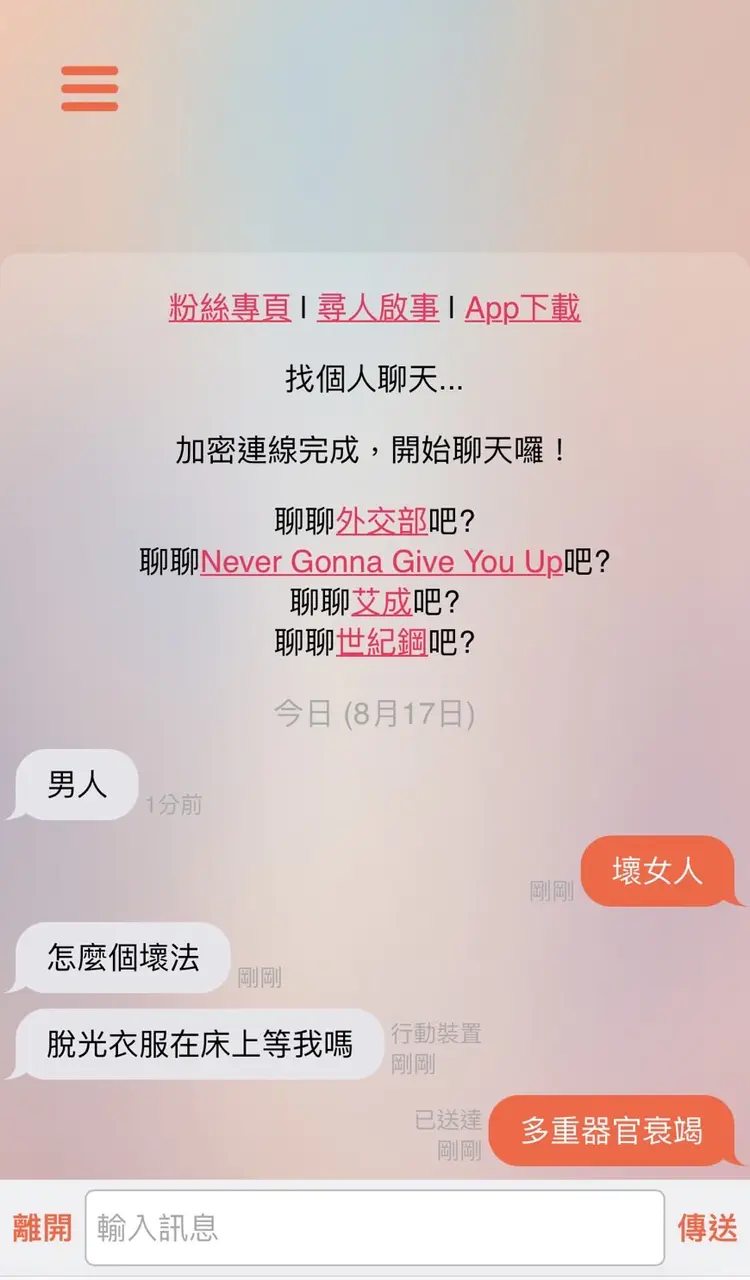Image resolution: width=750 pixels, height=1280 pixels.
Task: Select the 外交部 topic link
Action: tap(382, 521)
